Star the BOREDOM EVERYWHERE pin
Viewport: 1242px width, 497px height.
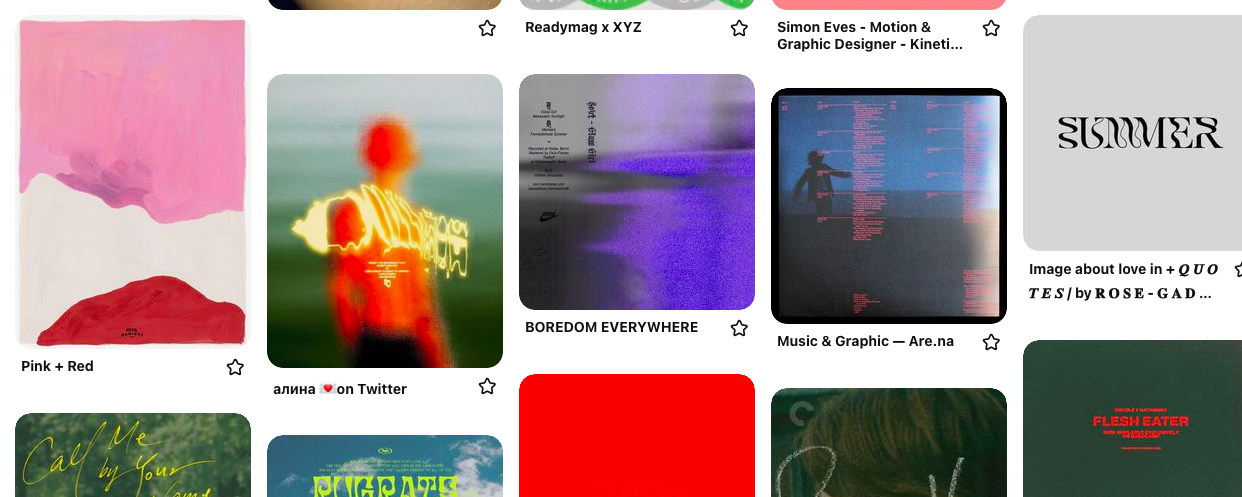tap(739, 328)
